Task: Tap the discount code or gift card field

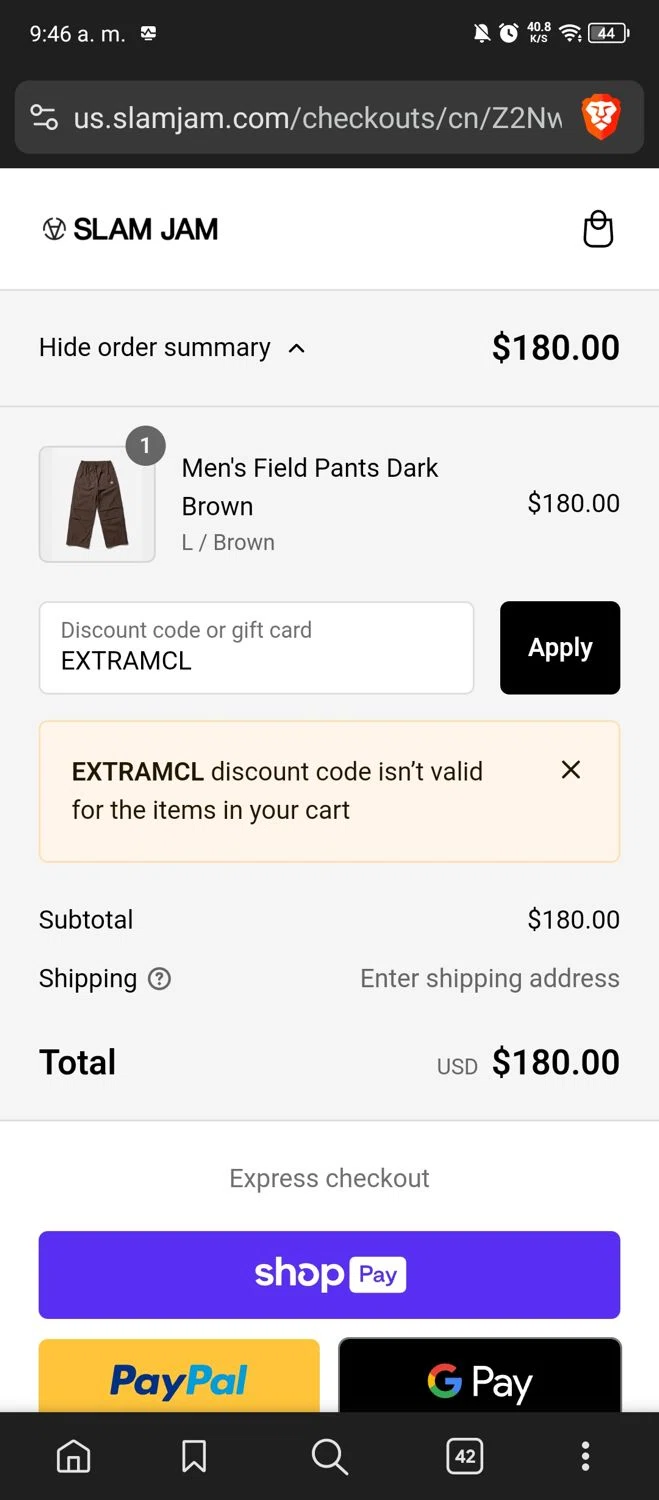Action: pos(256,648)
